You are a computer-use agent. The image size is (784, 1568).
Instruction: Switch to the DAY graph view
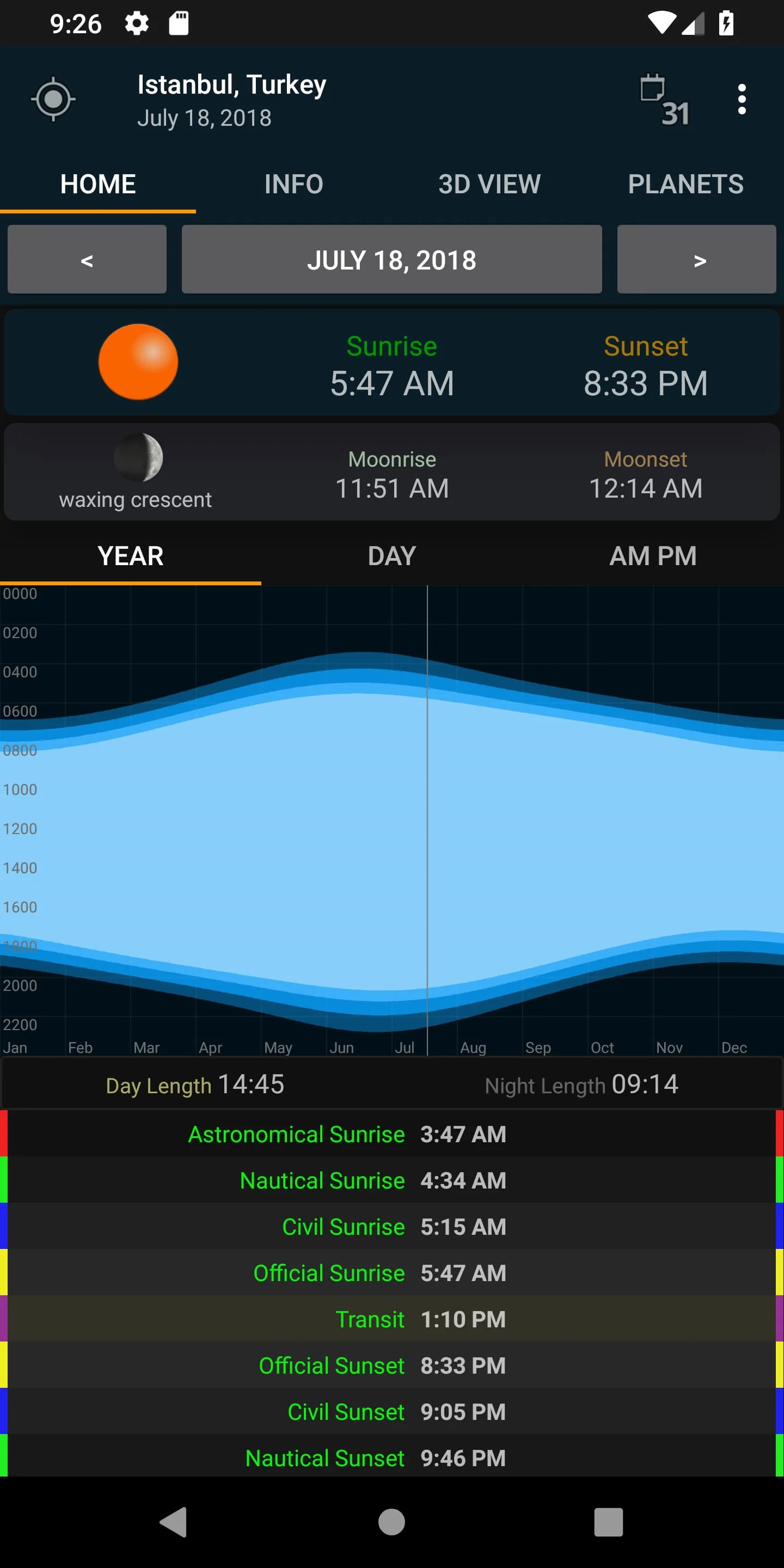pos(391,556)
